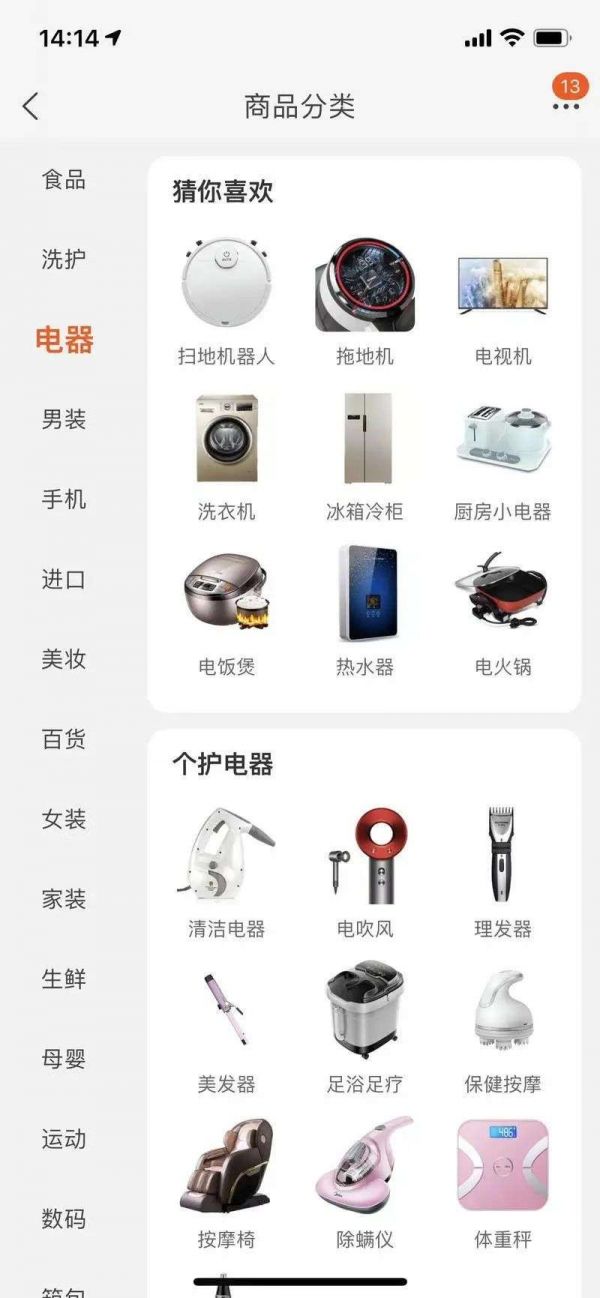
Task: Select the 洗护 category
Action: [x=64, y=260]
